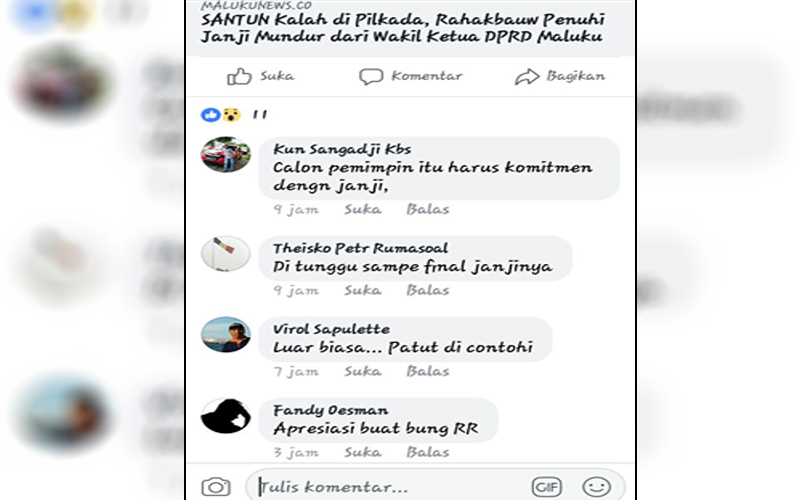Viewport: 800px width, 500px height.
Task: Reply to Fandy Oesman's comment
Action: (427, 452)
